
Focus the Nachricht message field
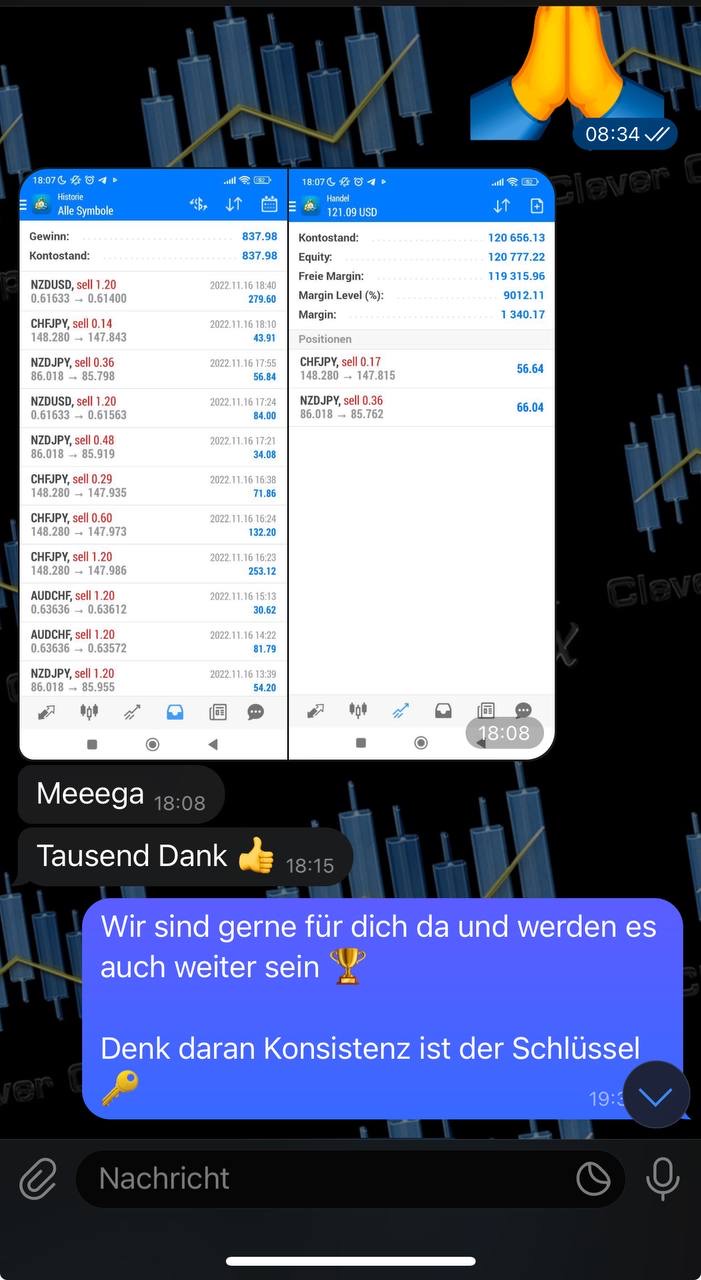pyautogui.click(x=320, y=1179)
